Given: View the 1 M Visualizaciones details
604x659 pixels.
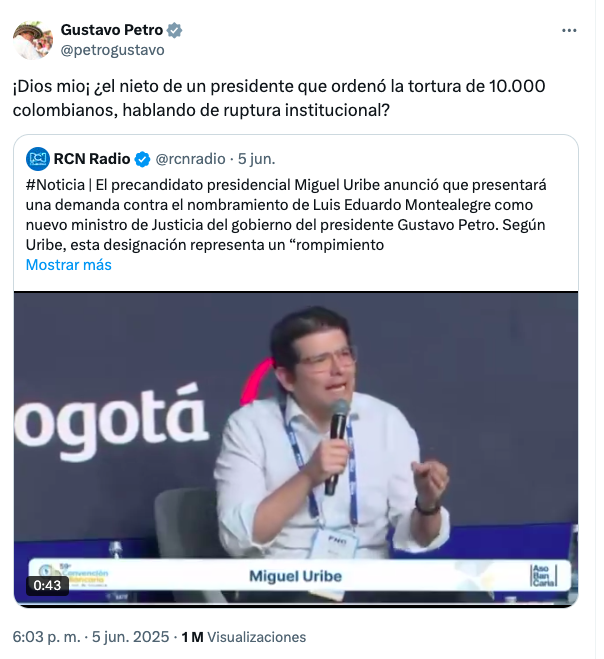Looking at the screenshot, I should [243, 637].
